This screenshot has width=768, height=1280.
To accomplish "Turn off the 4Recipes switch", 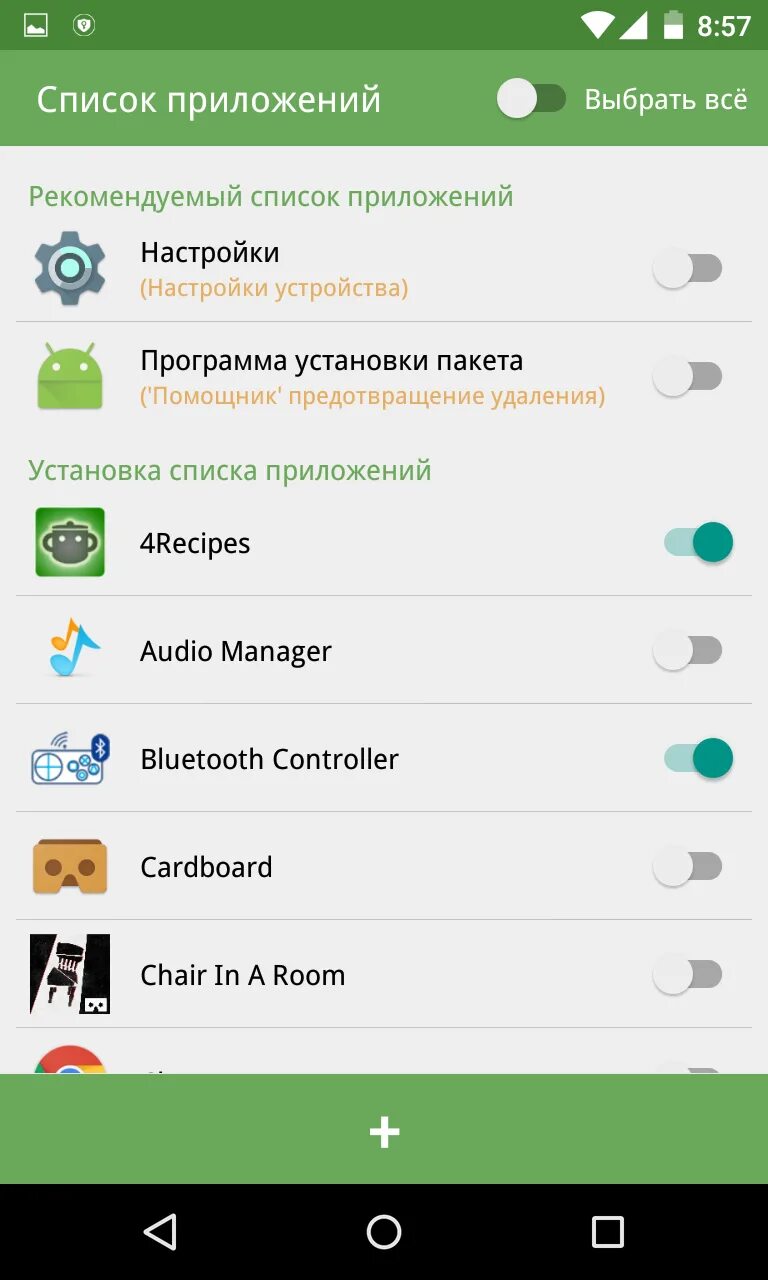I will [x=698, y=543].
